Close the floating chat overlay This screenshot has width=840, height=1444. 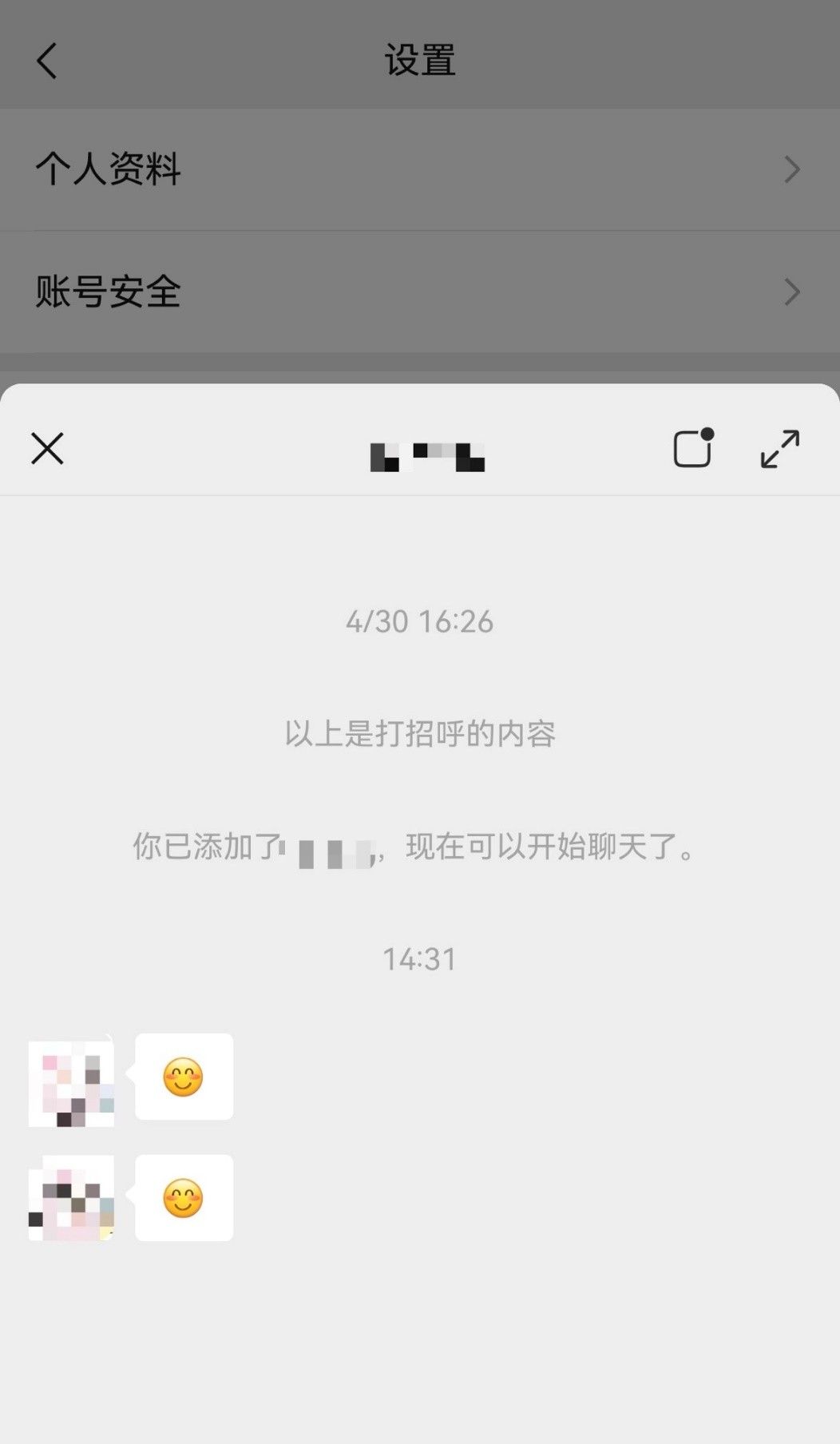pyautogui.click(x=46, y=449)
